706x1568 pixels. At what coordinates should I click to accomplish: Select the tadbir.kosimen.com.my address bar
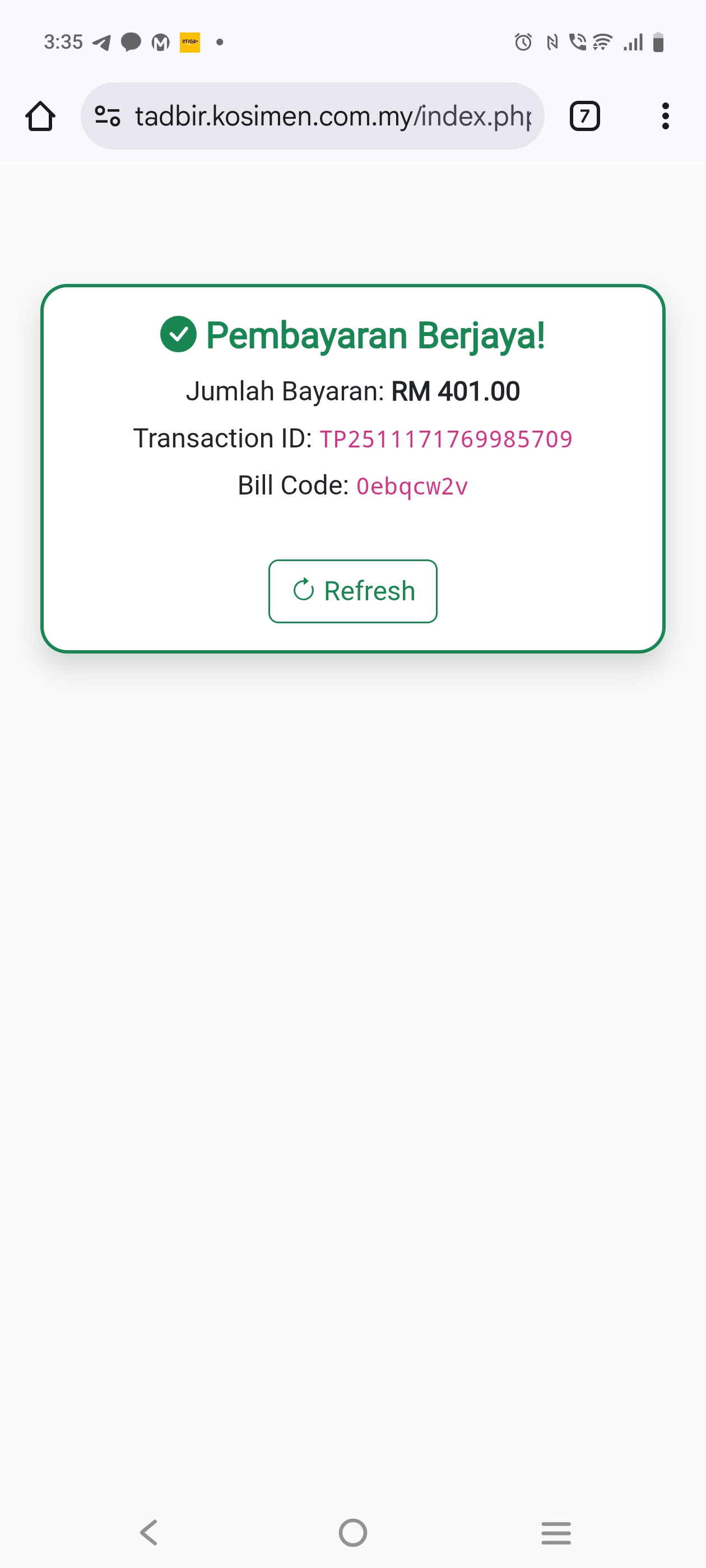click(332, 116)
